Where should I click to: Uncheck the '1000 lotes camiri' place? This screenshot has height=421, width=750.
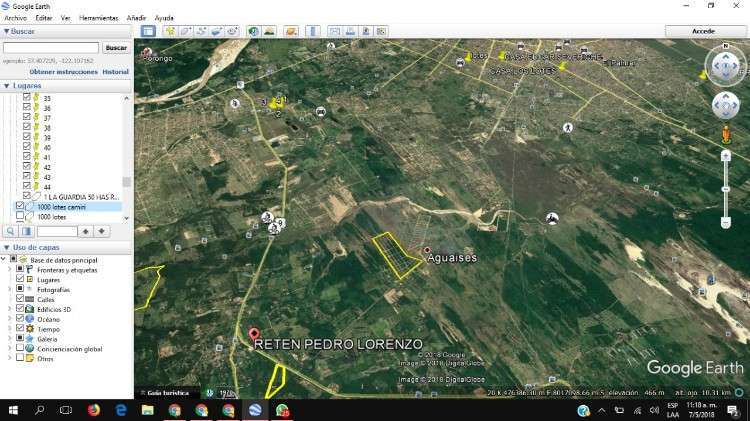20,206
